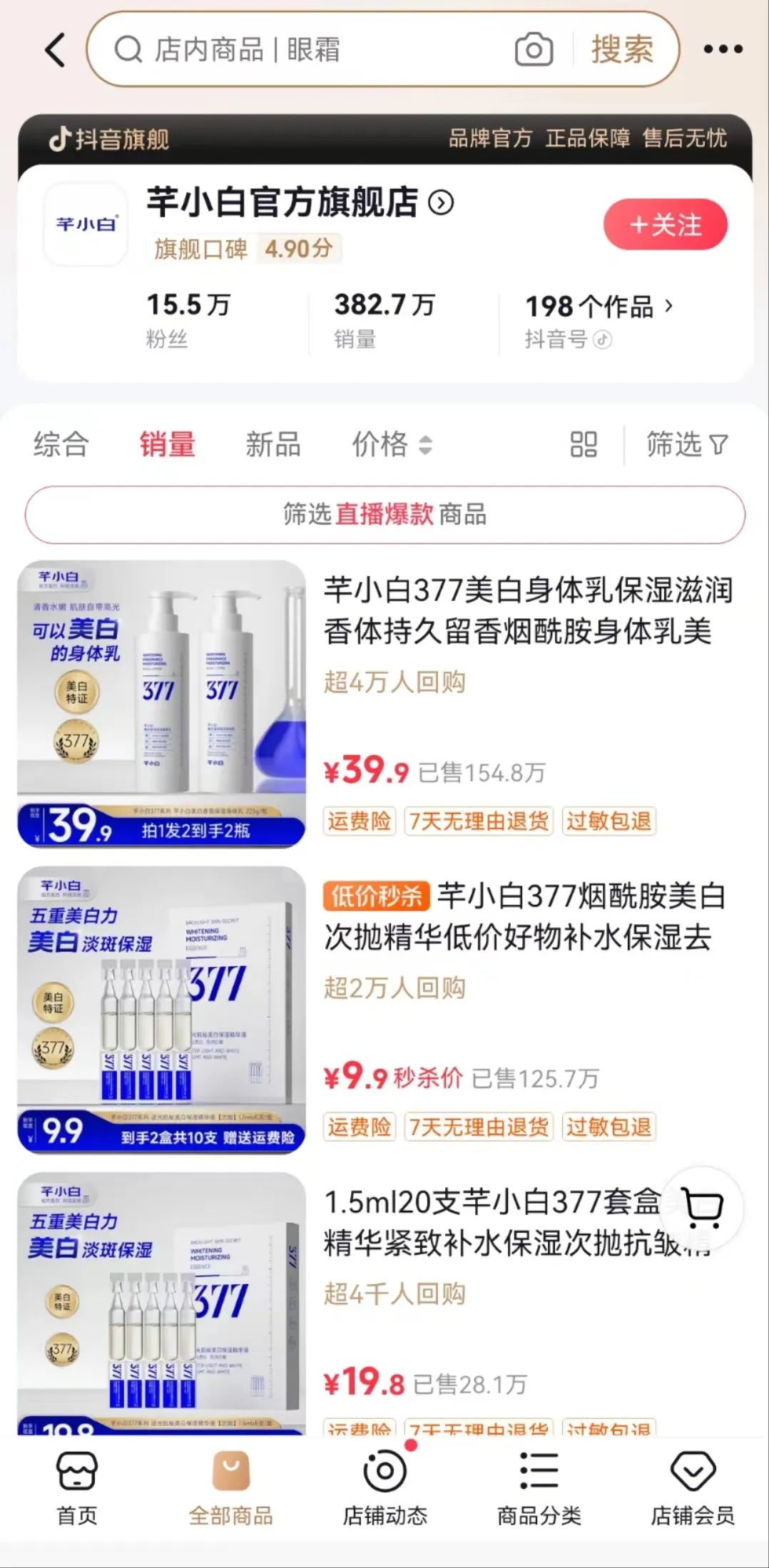Sort products by 价格
The width and height of the screenshot is (769, 1568).
(x=391, y=444)
